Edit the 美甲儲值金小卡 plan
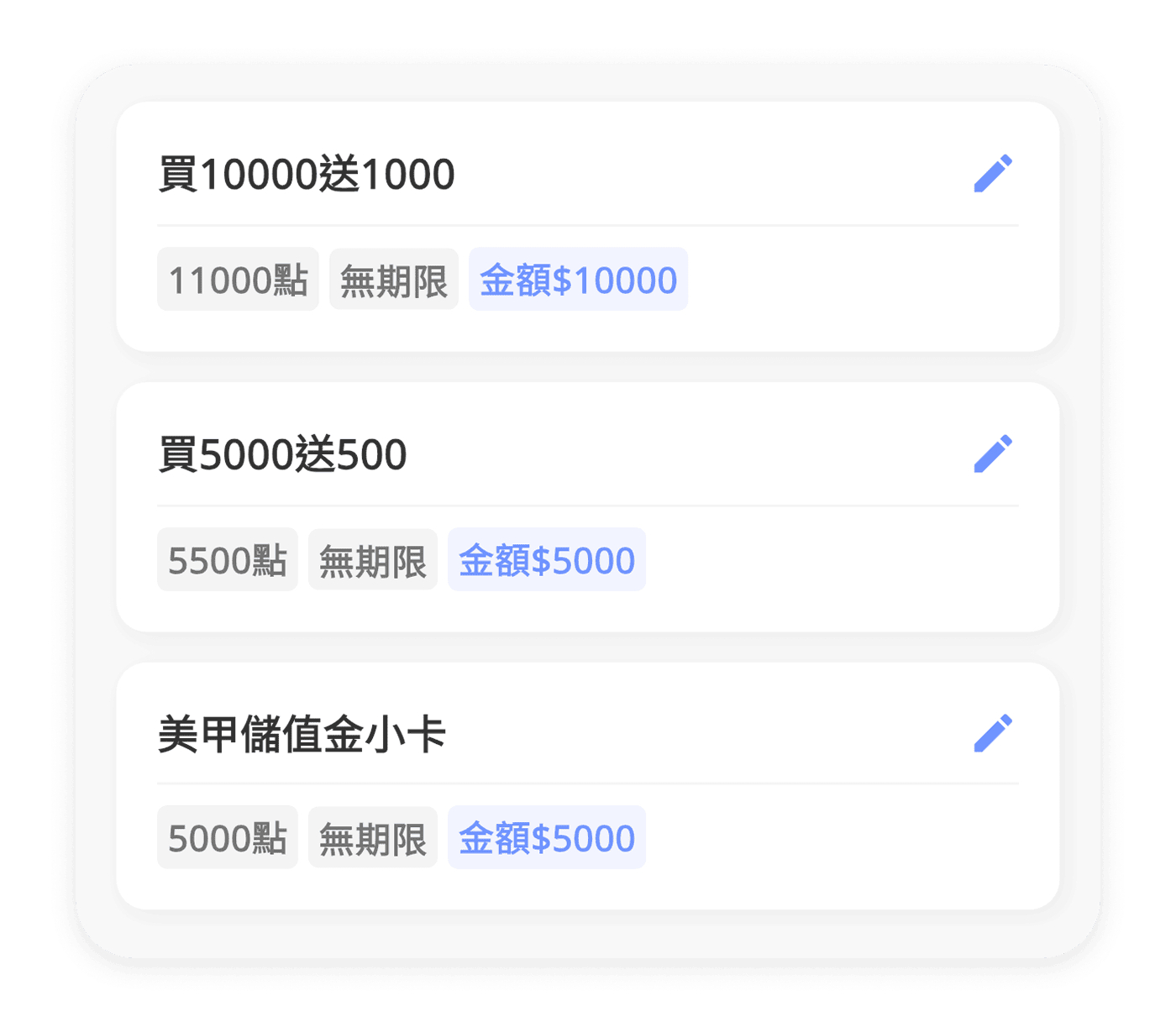 pyautogui.click(x=993, y=734)
